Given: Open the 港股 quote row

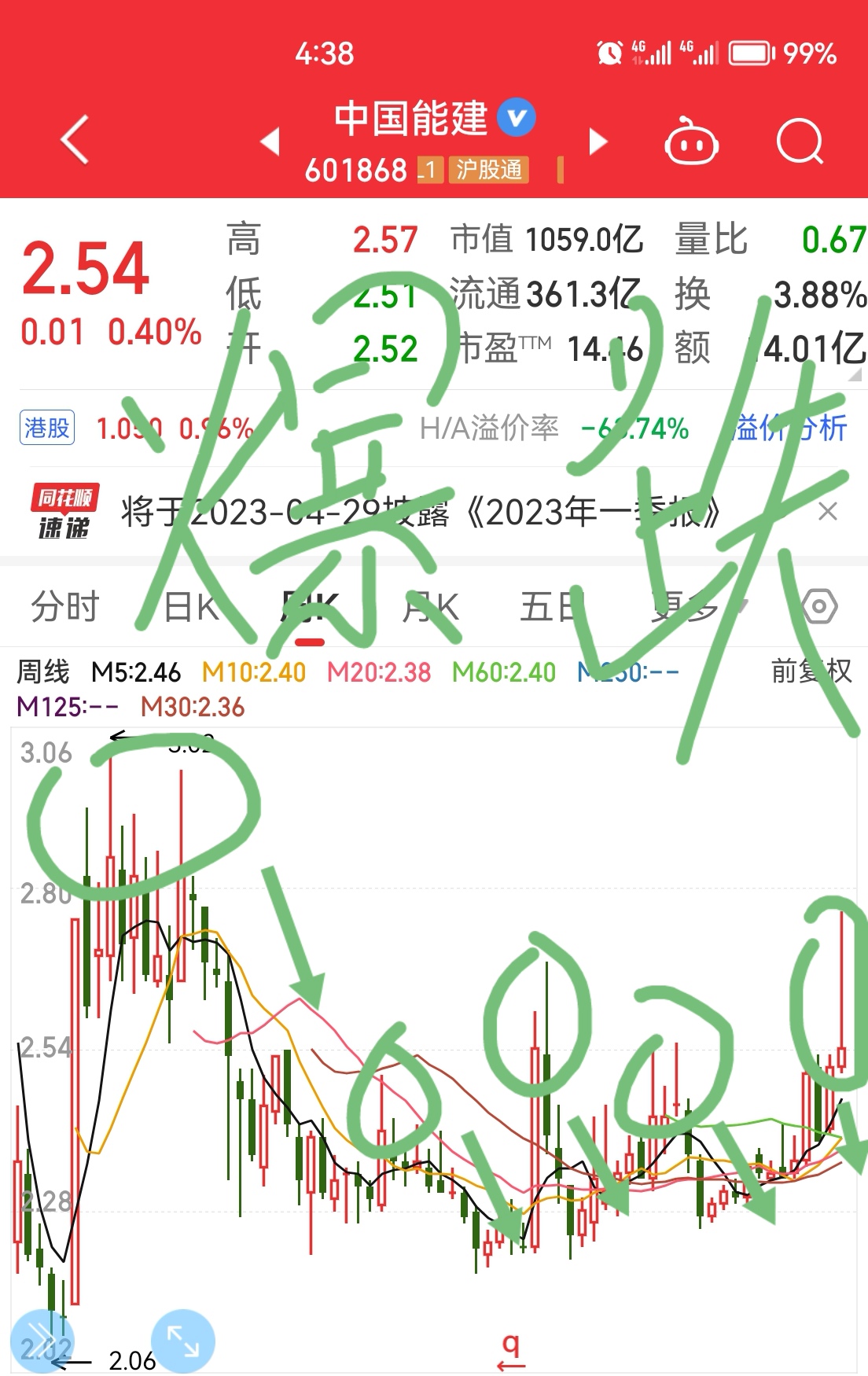Looking at the screenshot, I should [47, 429].
